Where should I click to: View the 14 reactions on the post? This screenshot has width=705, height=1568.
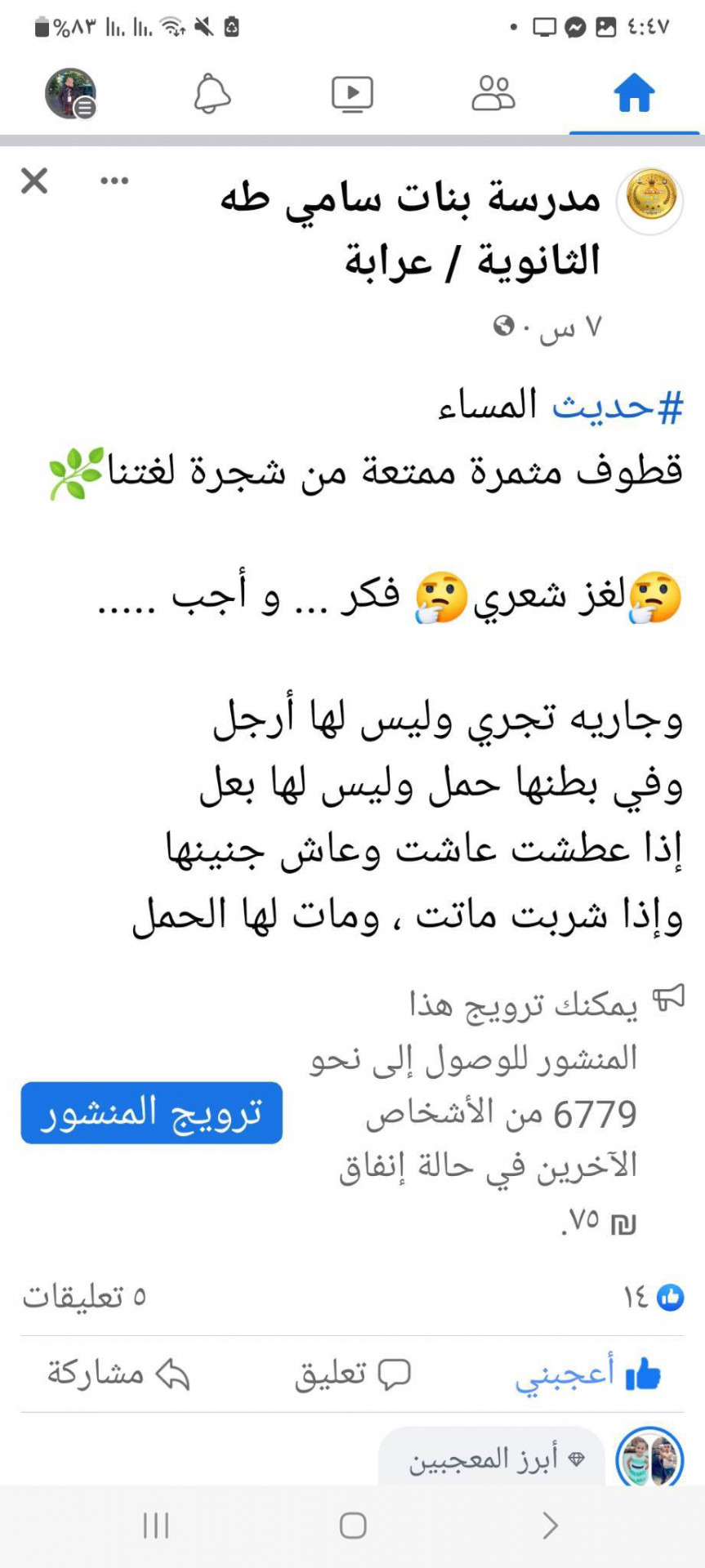coord(654,1296)
